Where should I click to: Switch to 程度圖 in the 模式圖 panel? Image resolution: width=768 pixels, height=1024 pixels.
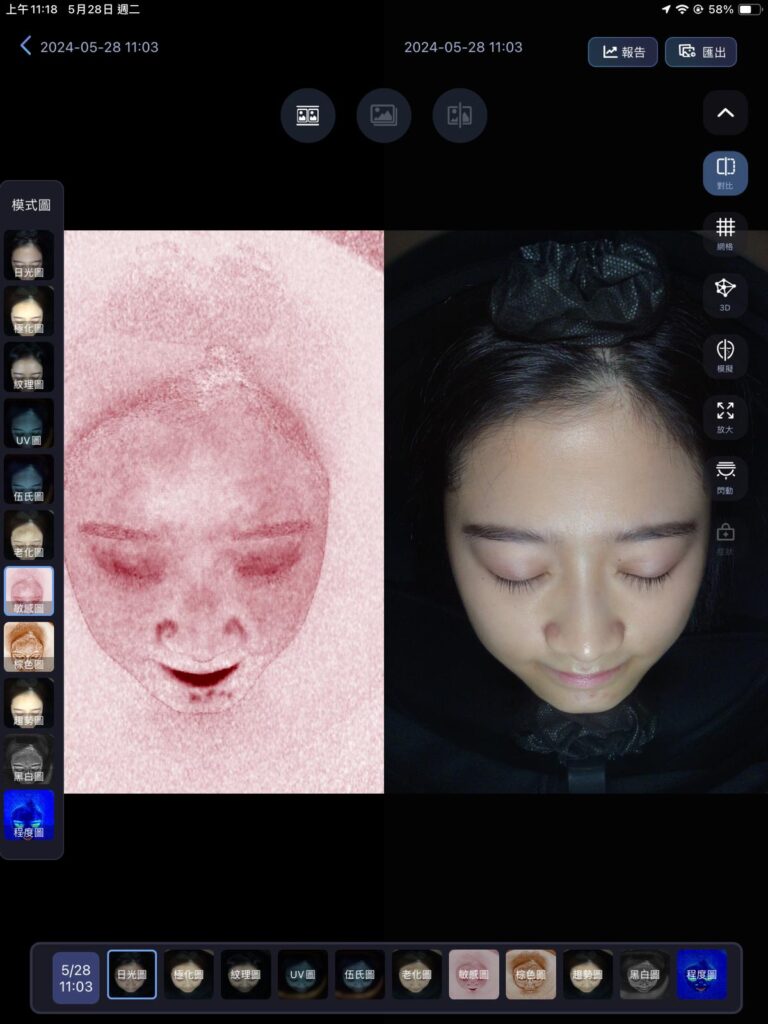pos(29,814)
